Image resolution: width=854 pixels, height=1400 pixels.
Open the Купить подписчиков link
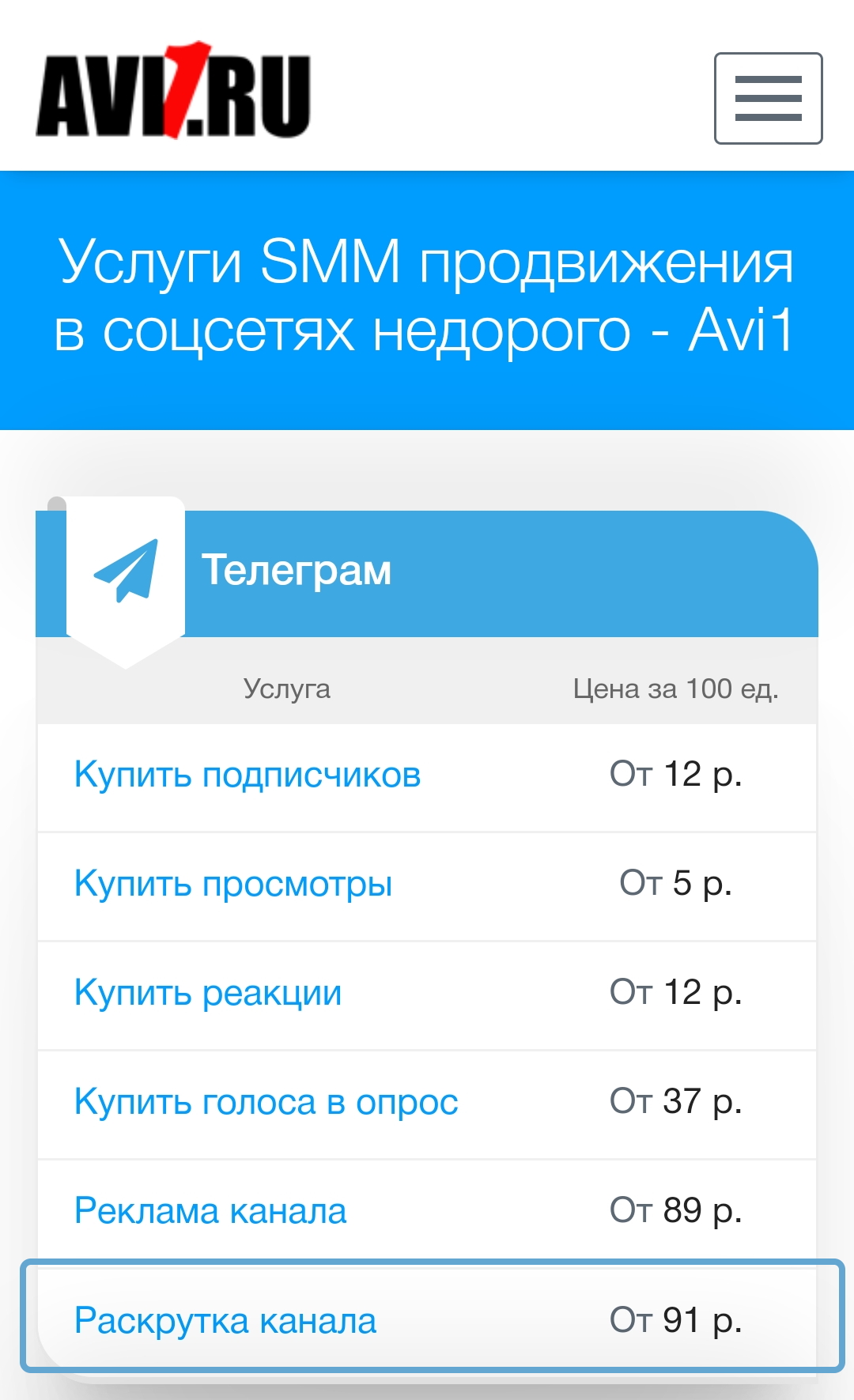click(248, 775)
